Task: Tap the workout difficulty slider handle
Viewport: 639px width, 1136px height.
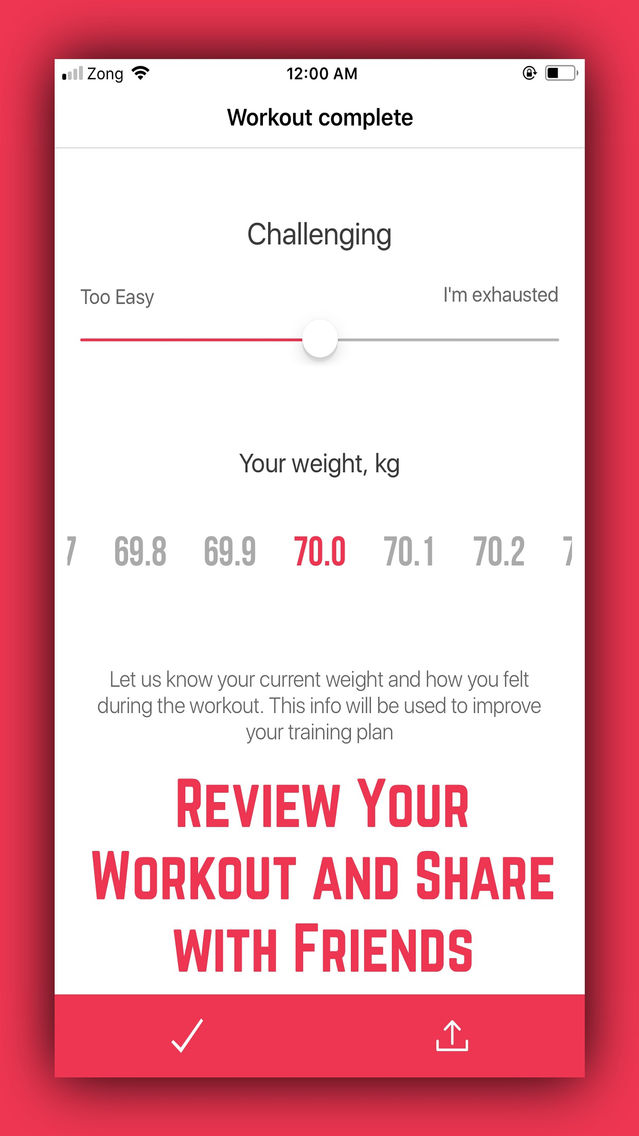Action: (320, 340)
